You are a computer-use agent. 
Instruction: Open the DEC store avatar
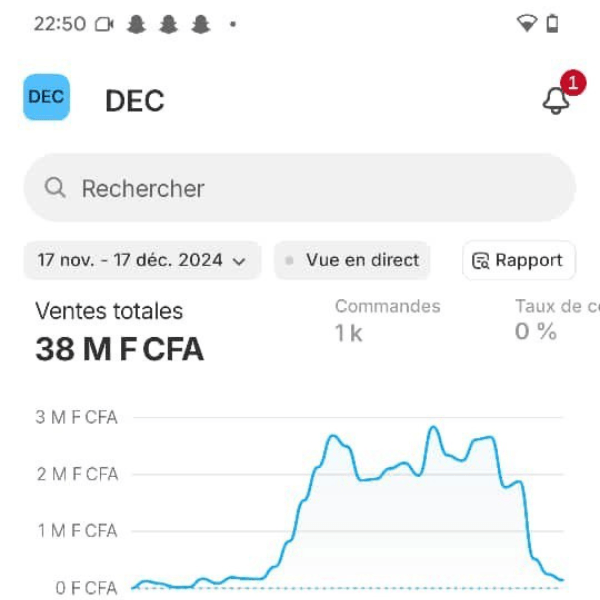pyautogui.click(x=46, y=98)
